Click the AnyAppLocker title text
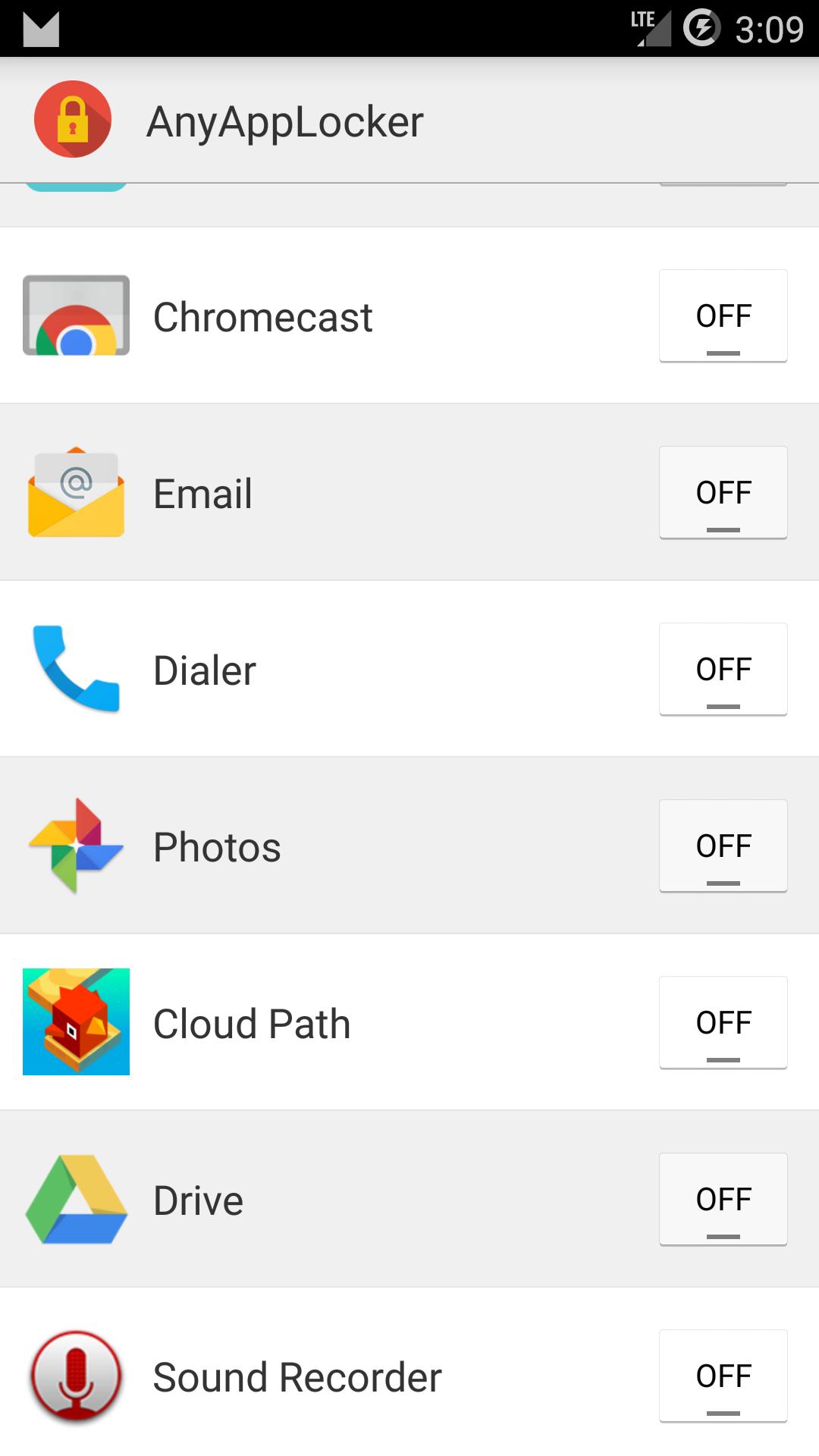 (x=285, y=119)
